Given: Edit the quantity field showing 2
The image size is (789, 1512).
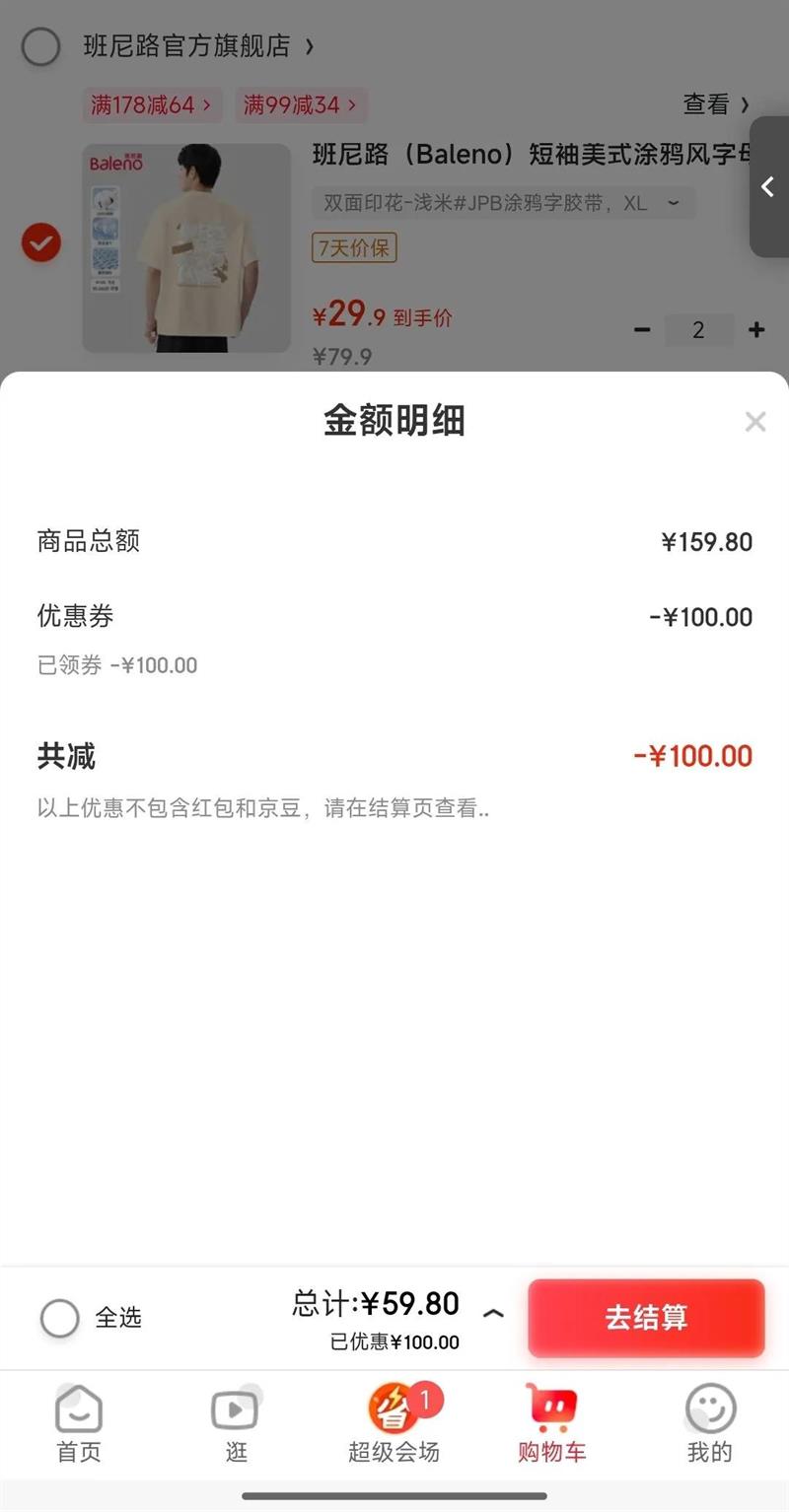Looking at the screenshot, I should point(698,330).
